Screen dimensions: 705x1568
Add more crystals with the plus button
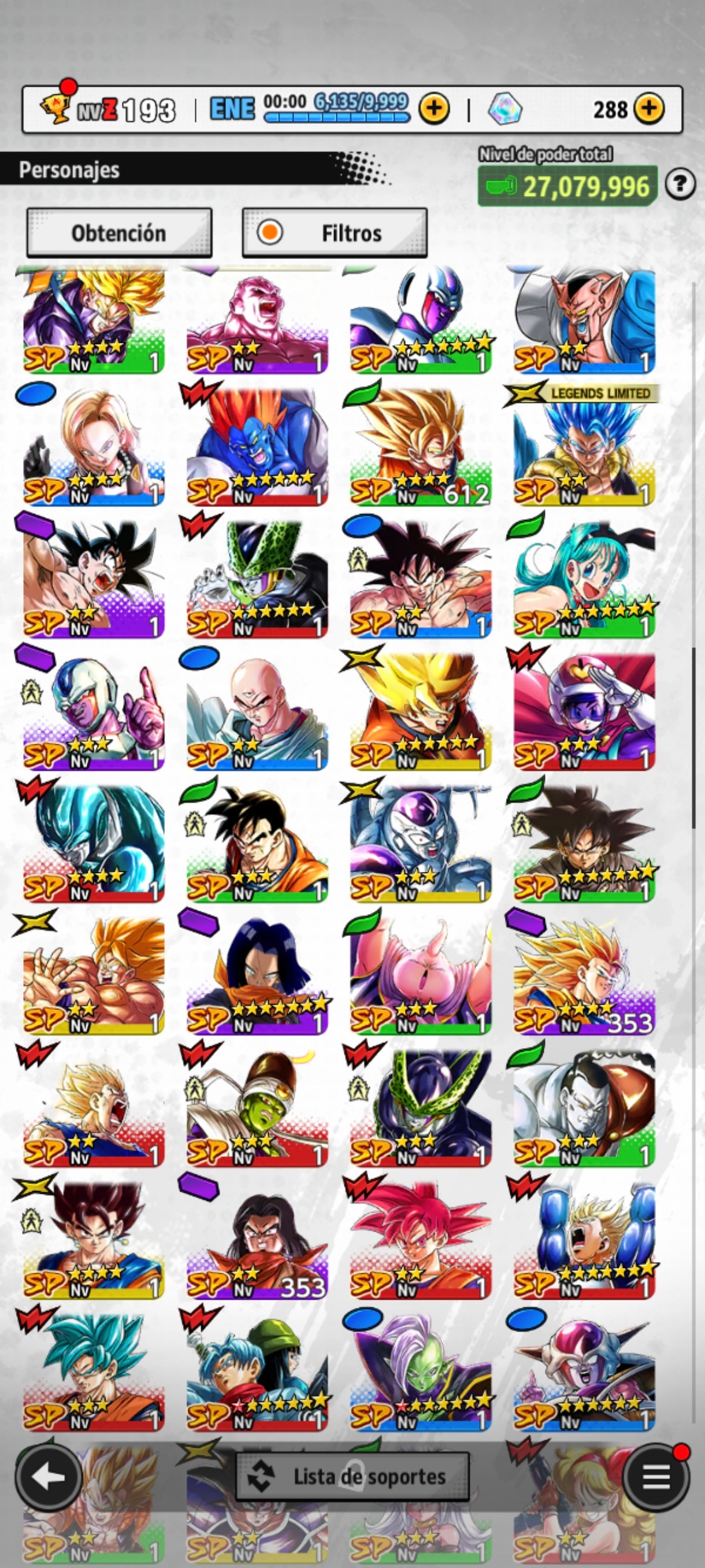coord(649,109)
